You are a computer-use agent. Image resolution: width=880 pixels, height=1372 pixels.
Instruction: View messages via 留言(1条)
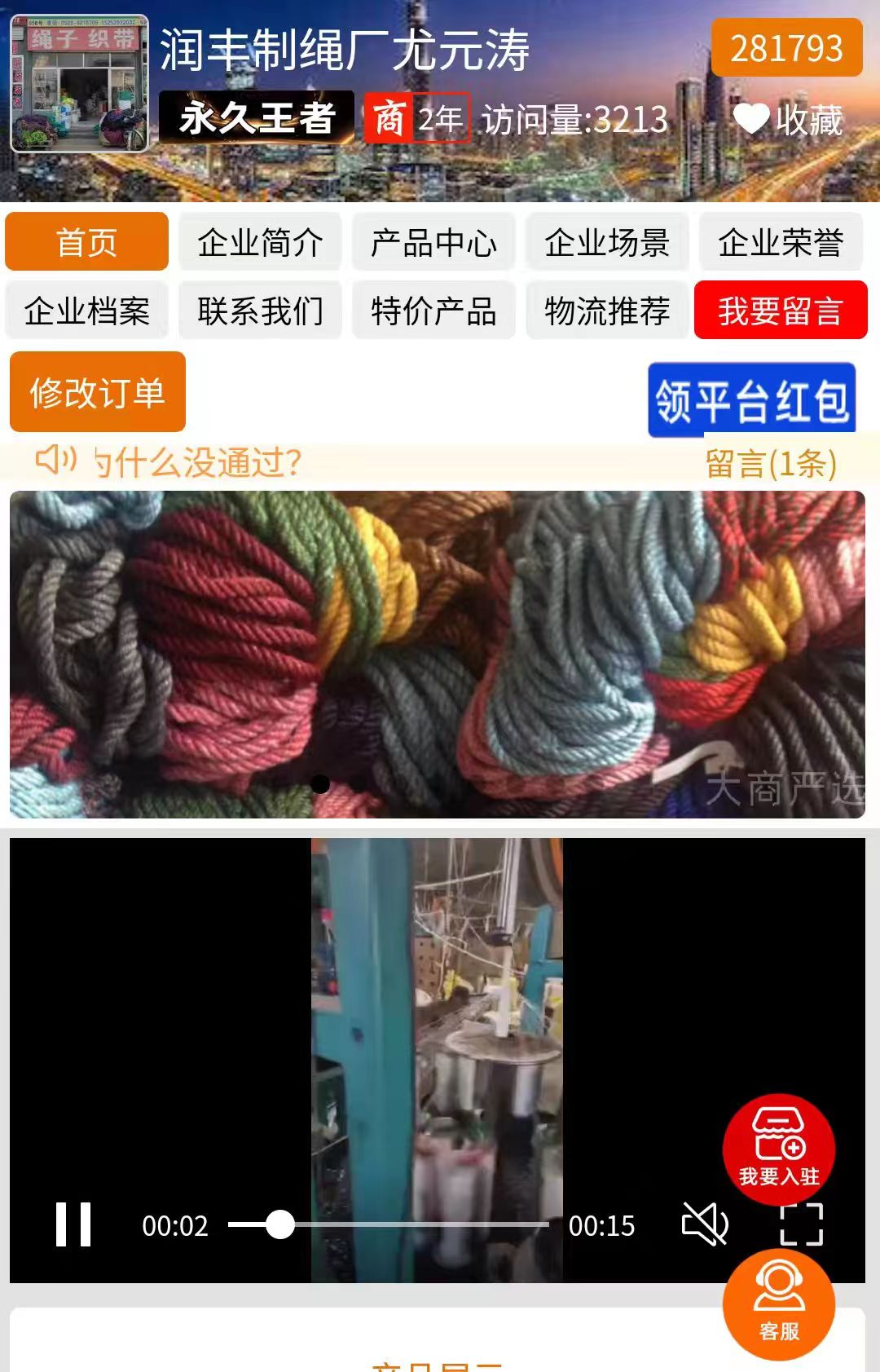coord(771,464)
